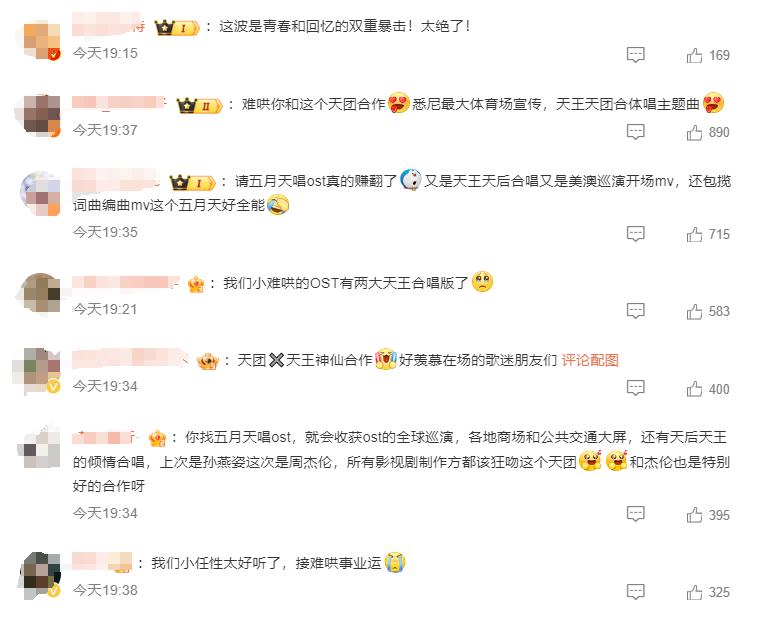Open avatar of commenter posting at 19:15

[42, 40]
